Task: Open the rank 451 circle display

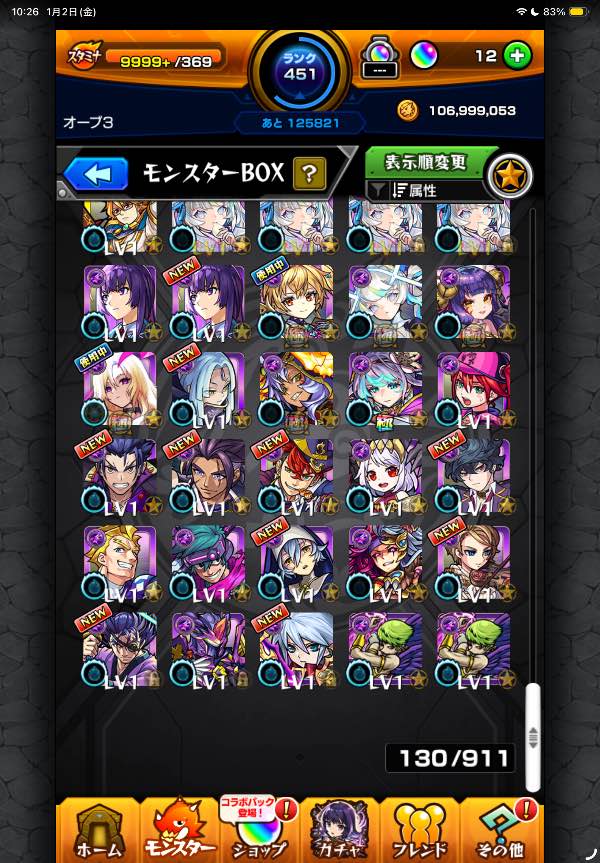Action: coord(300,70)
